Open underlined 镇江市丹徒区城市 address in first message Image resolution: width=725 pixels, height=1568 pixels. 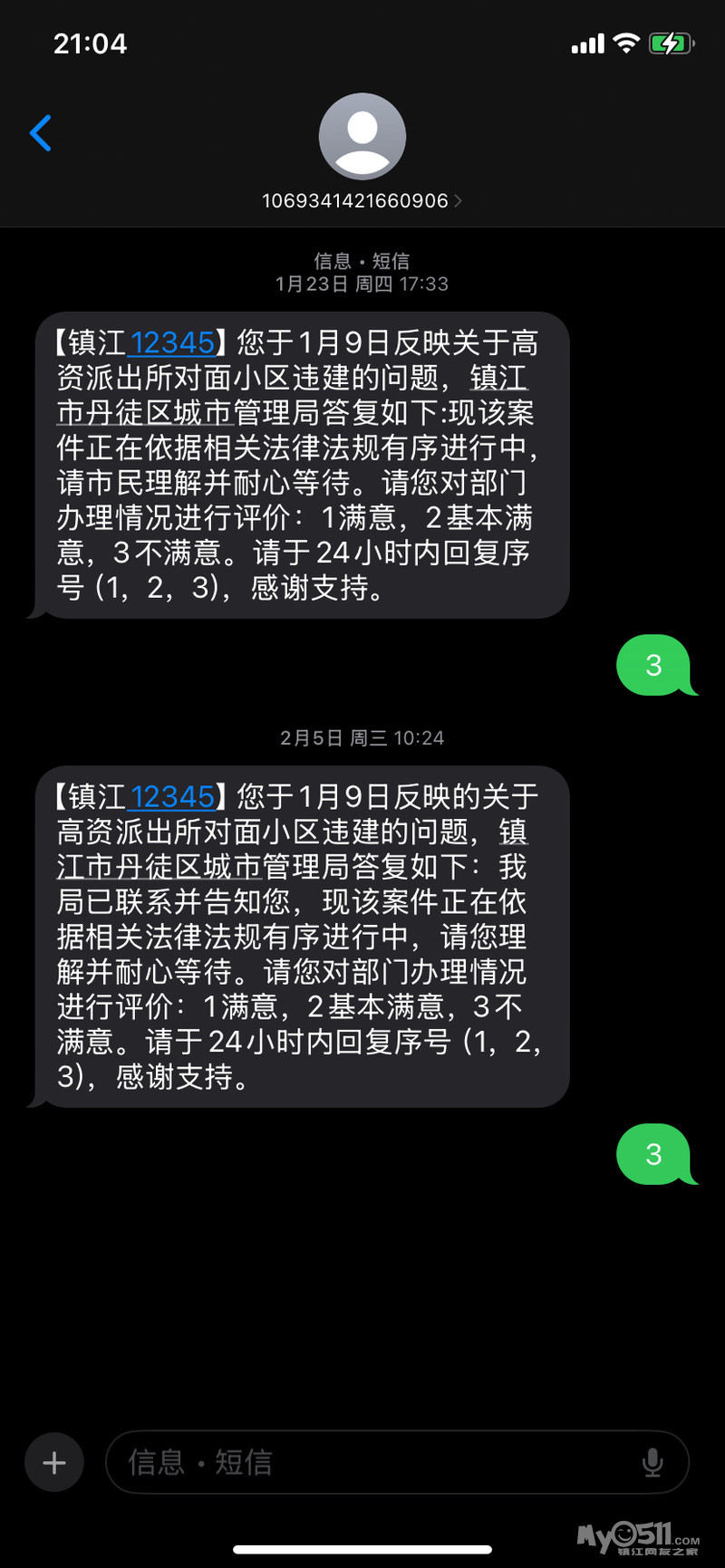pyautogui.click(x=145, y=413)
